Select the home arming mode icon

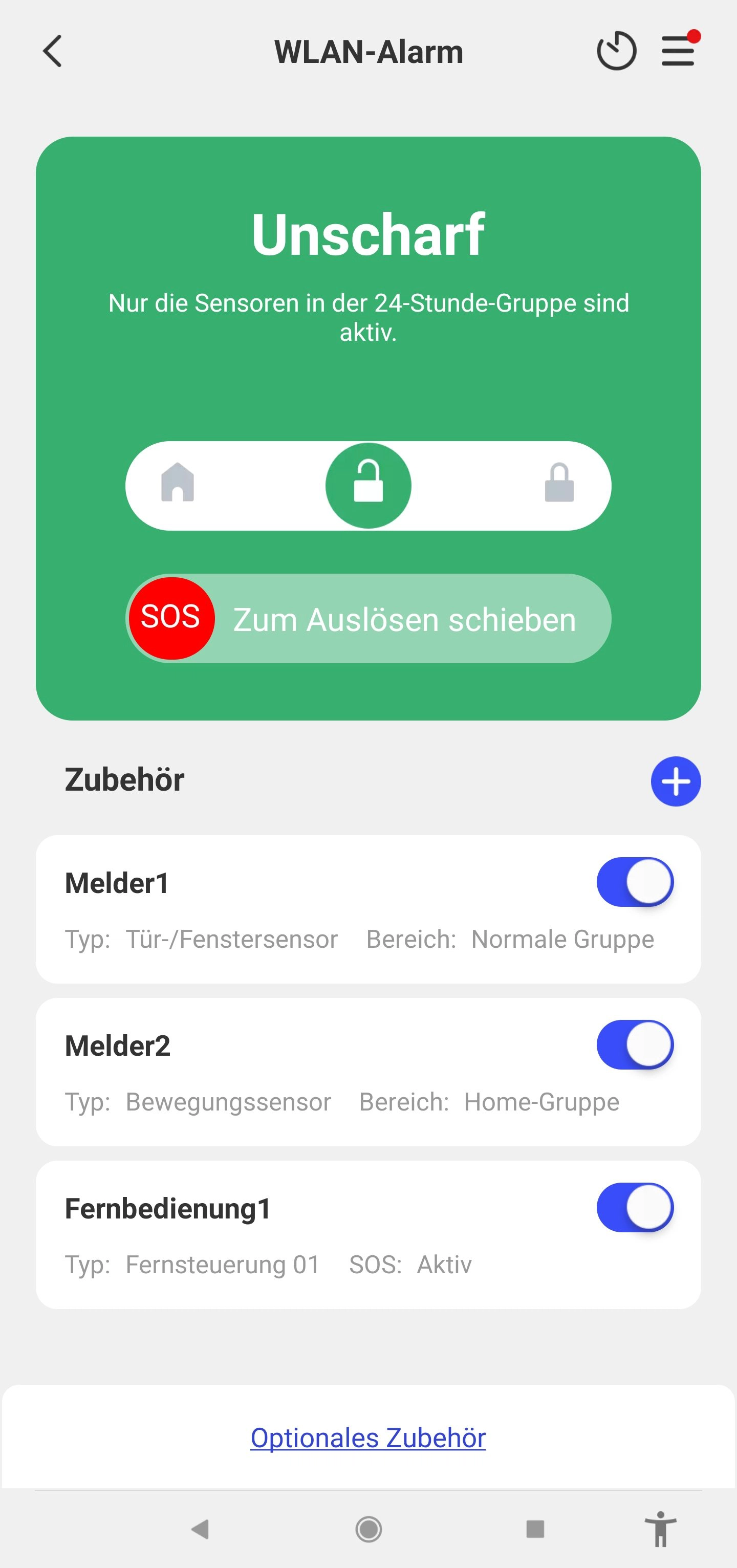click(178, 483)
